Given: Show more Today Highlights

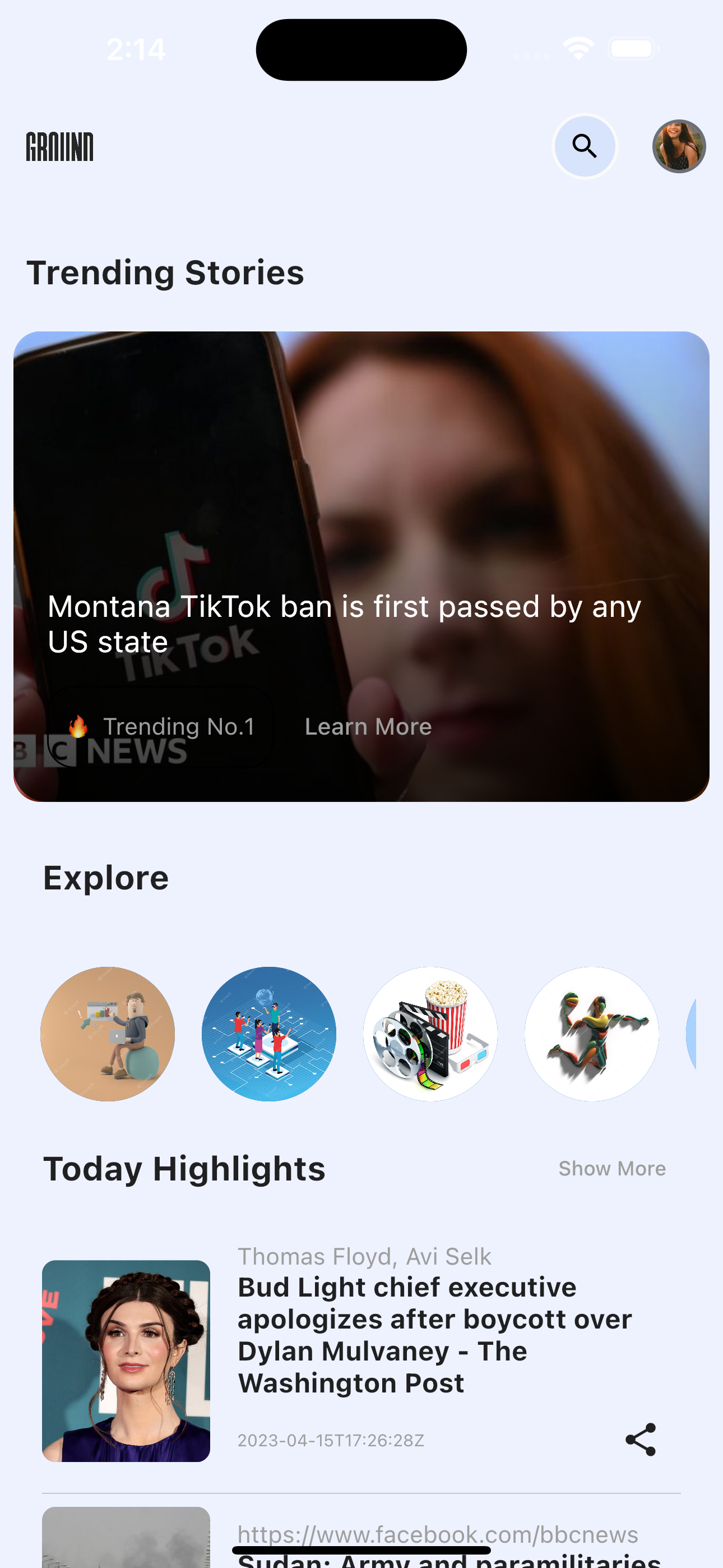Looking at the screenshot, I should (x=611, y=1169).
